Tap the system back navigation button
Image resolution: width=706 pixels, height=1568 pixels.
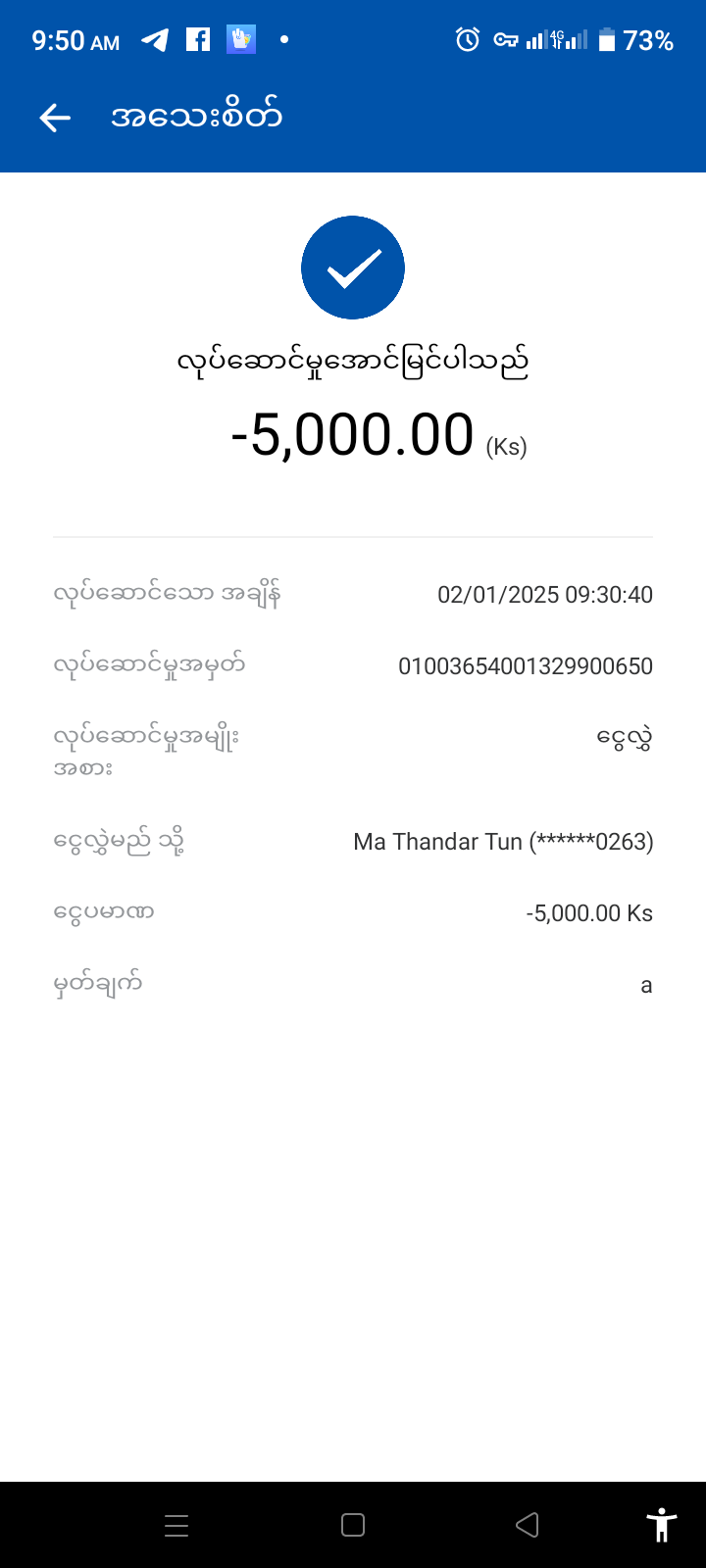pyautogui.click(x=528, y=1525)
